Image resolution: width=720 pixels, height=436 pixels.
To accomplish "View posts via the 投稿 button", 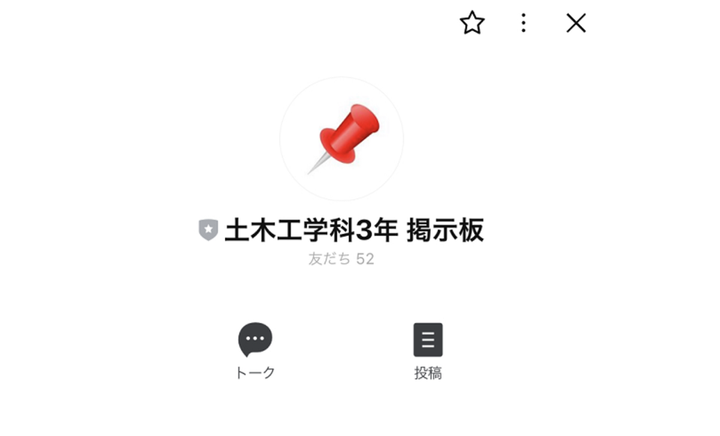I will [428, 350].
